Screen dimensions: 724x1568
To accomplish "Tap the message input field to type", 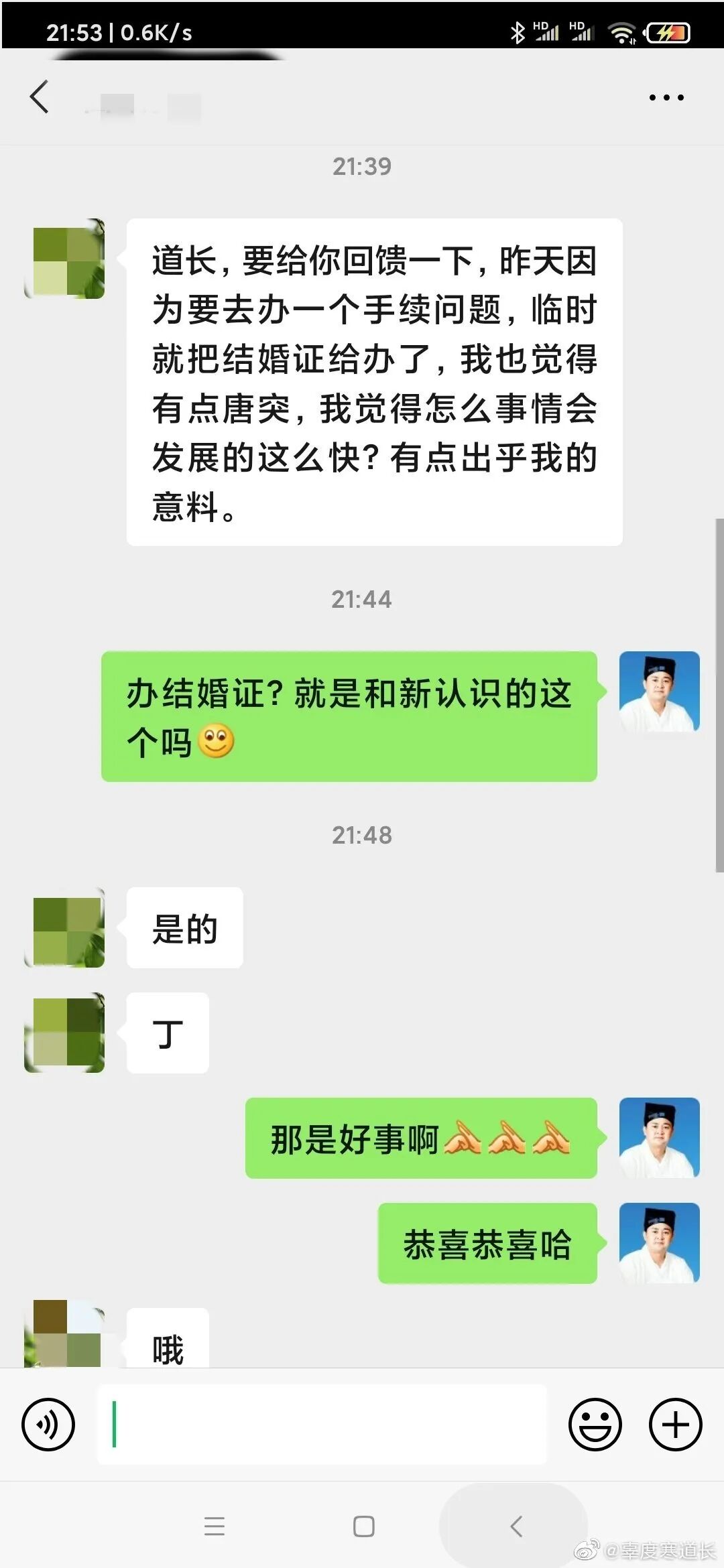I will pyautogui.click(x=322, y=1424).
